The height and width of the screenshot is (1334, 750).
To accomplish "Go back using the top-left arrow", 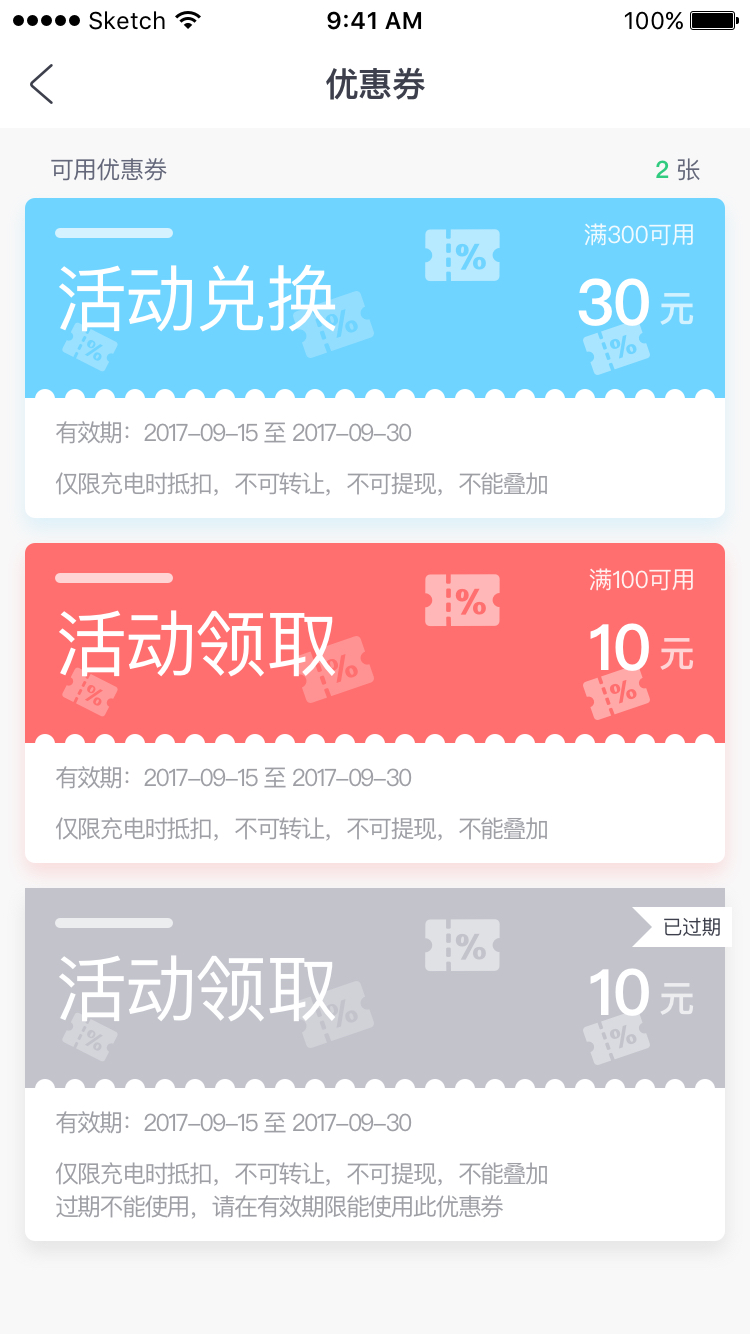I will [x=41, y=85].
